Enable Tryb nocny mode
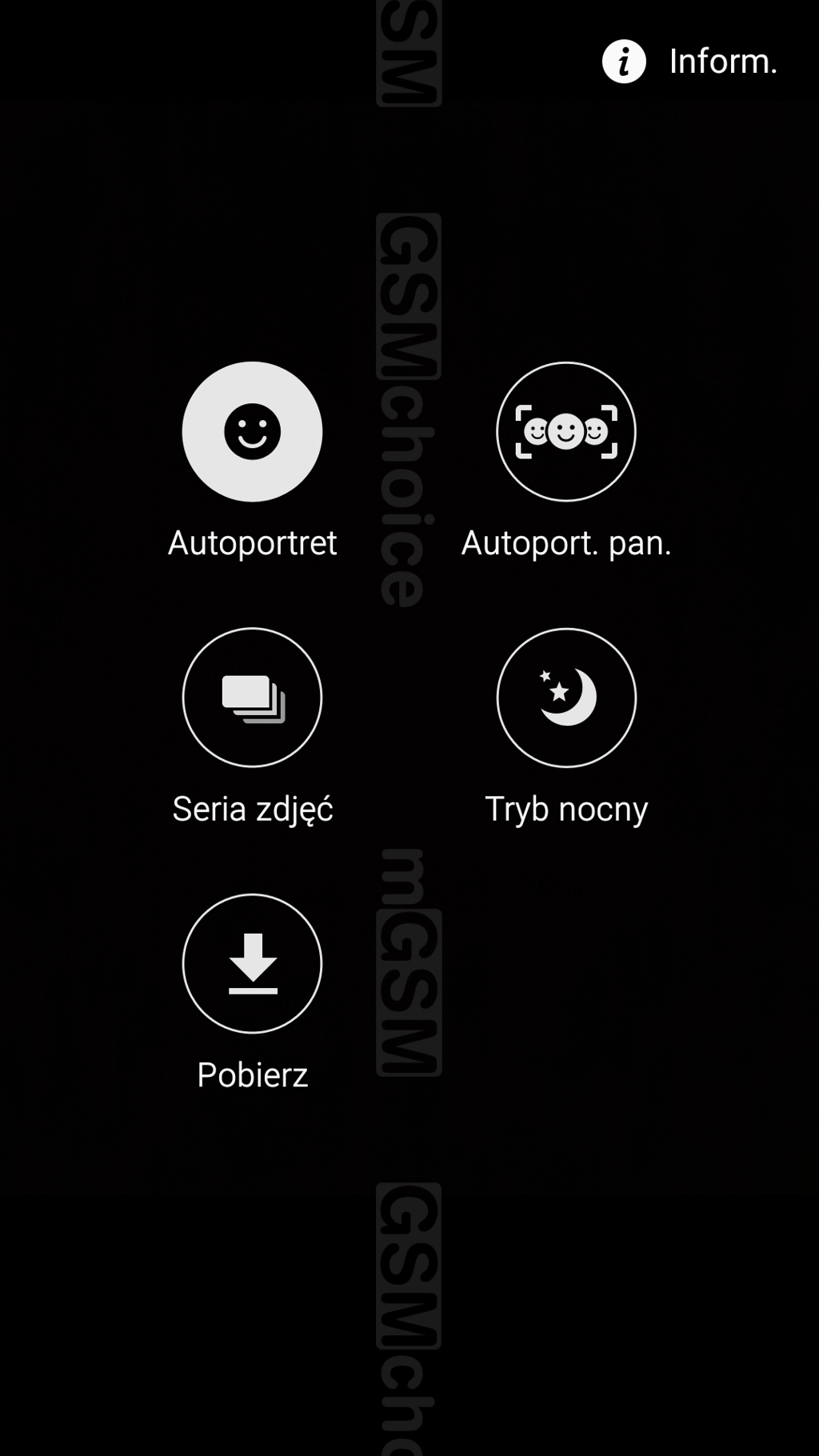Image resolution: width=819 pixels, height=1456 pixels. click(566, 698)
